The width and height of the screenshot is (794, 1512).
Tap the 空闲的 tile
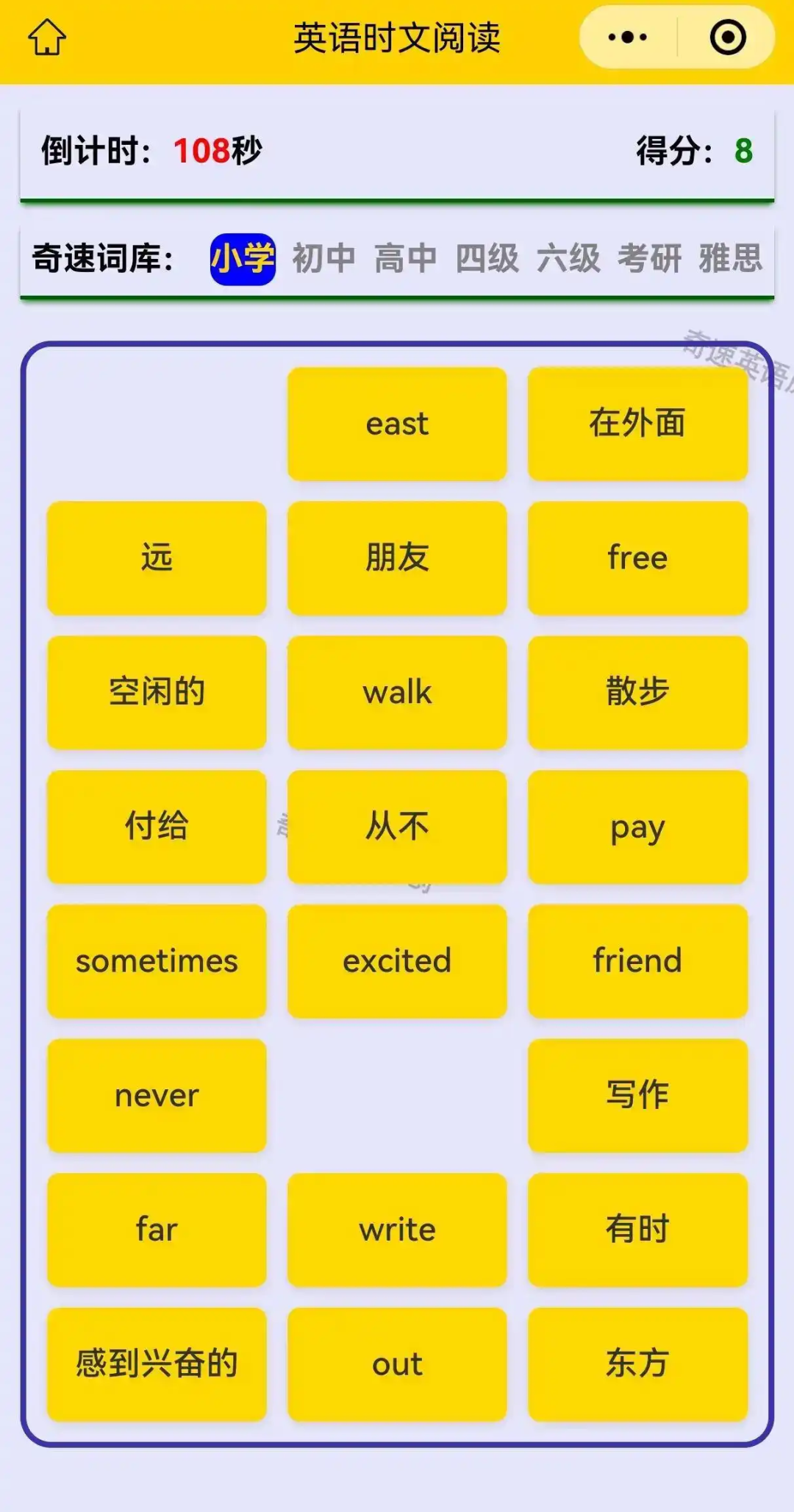click(x=157, y=693)
